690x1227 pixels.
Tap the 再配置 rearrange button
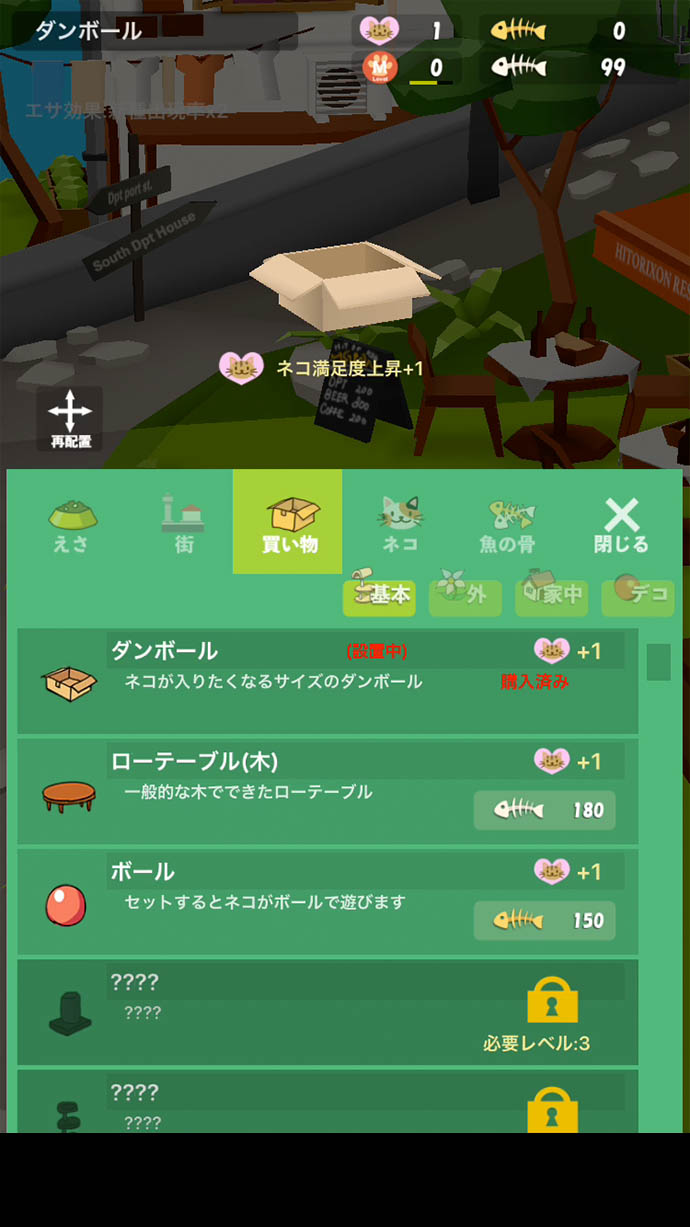click(70, 418)
